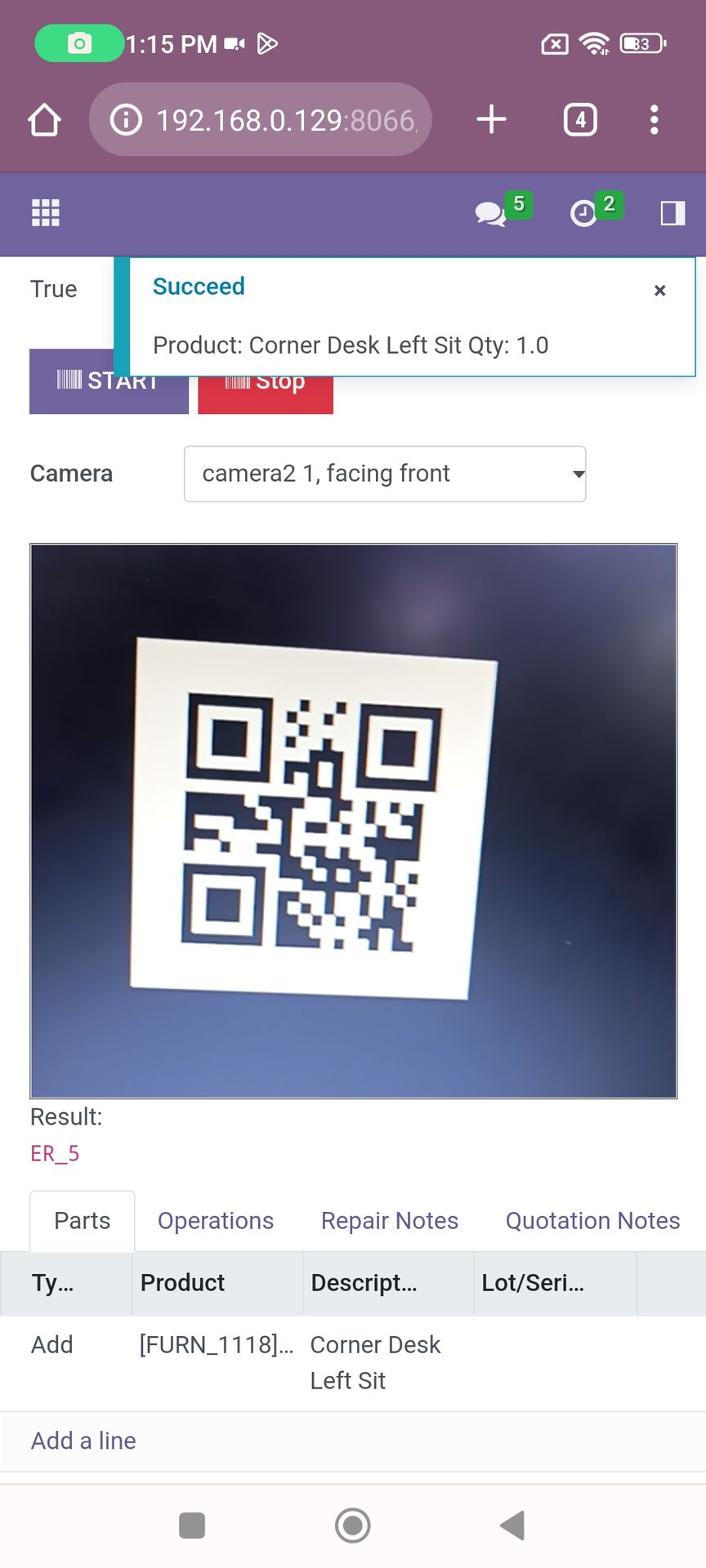Open the browser overflow menu

pyautogui.click(x=654, y=120)
